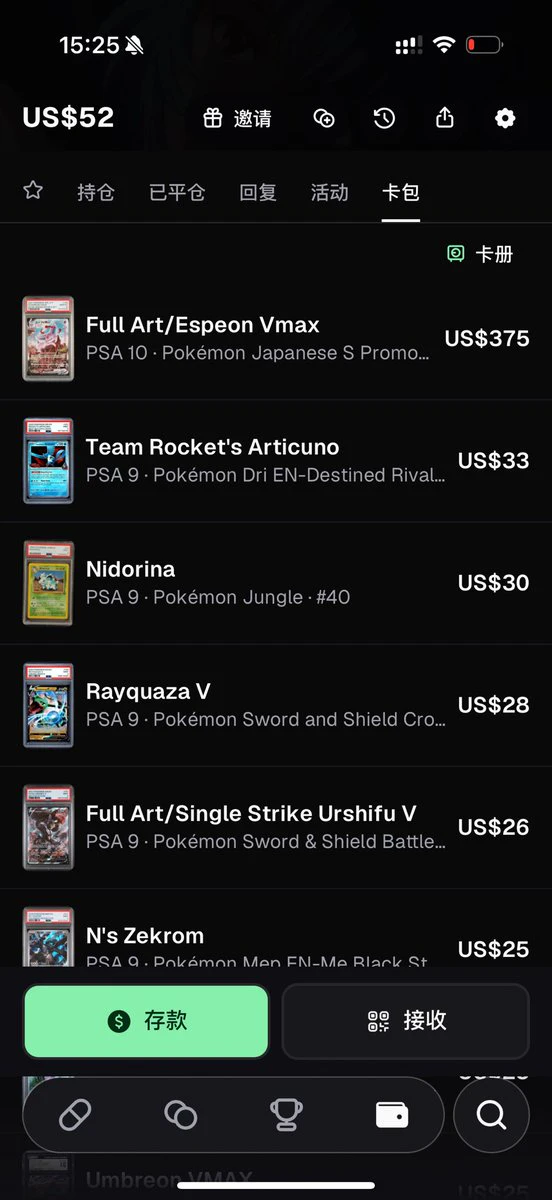Open the add coins icon
The width and height of the screenshot is (552, 1200).
click(324, 118)
